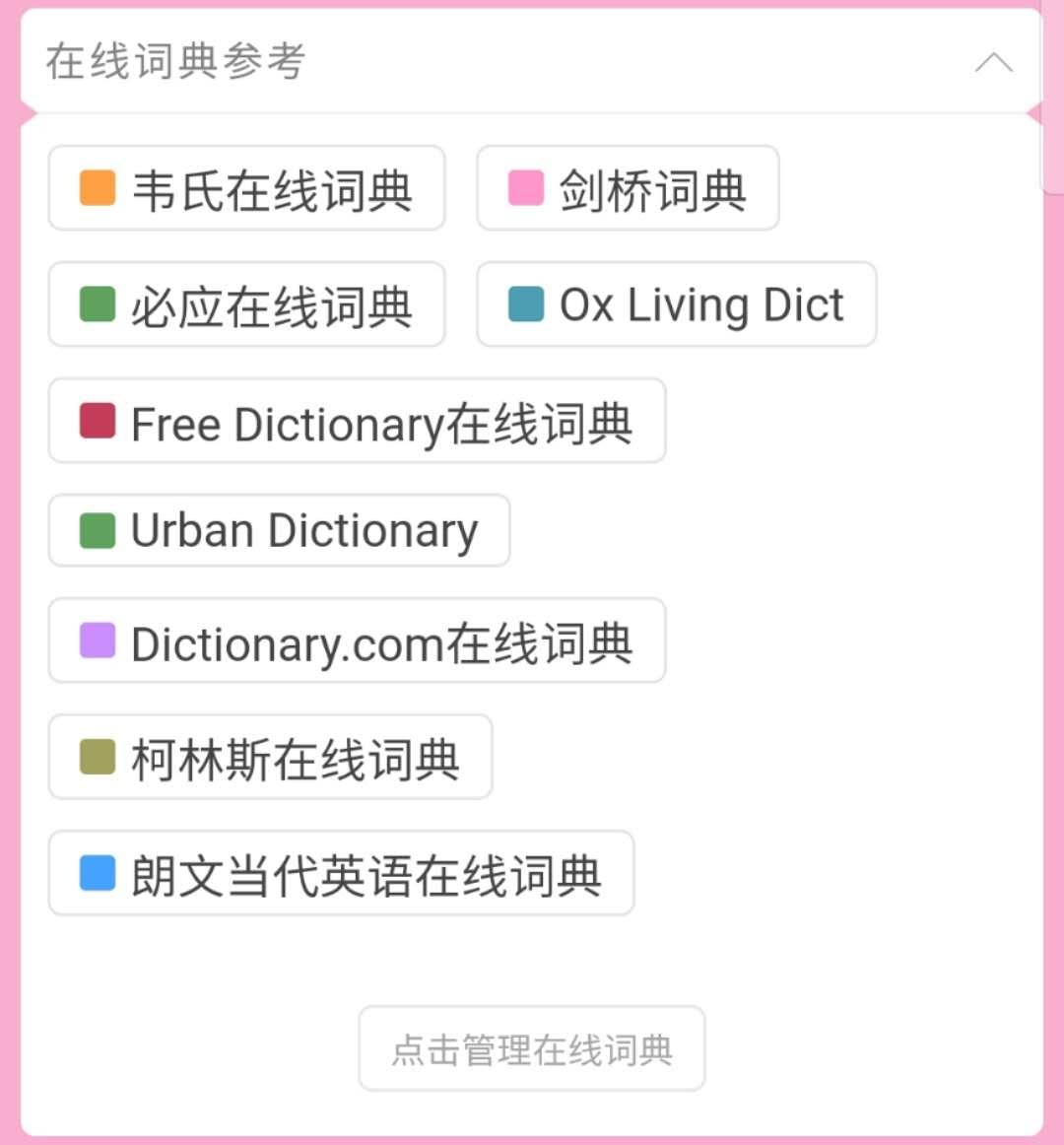Viewport: 1064px width, 1145px height.
Task: Collapse the 在线词典参考 panel with the chevron
Action: point(994,62)
